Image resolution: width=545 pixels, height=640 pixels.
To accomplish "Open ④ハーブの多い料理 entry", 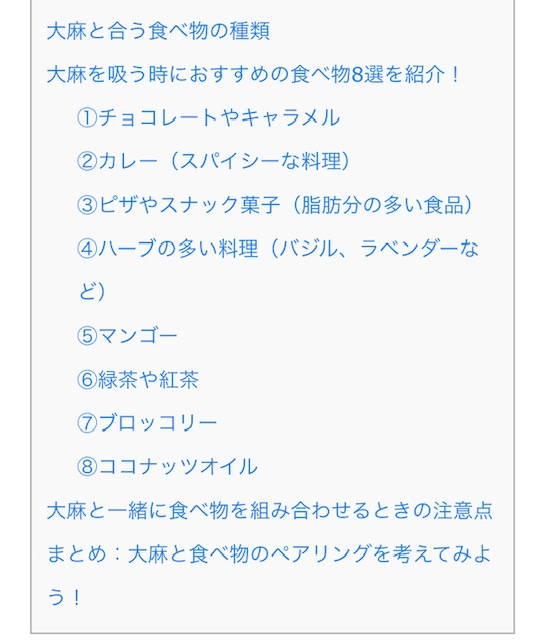I will [278, 269].
